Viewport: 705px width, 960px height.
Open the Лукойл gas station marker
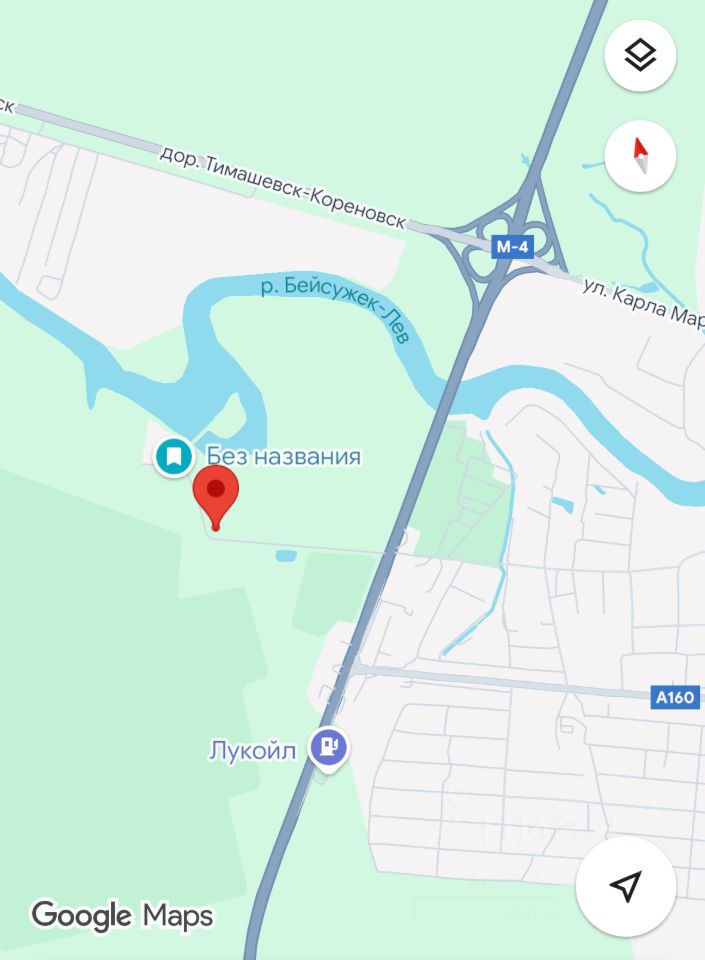click(328, 747)
